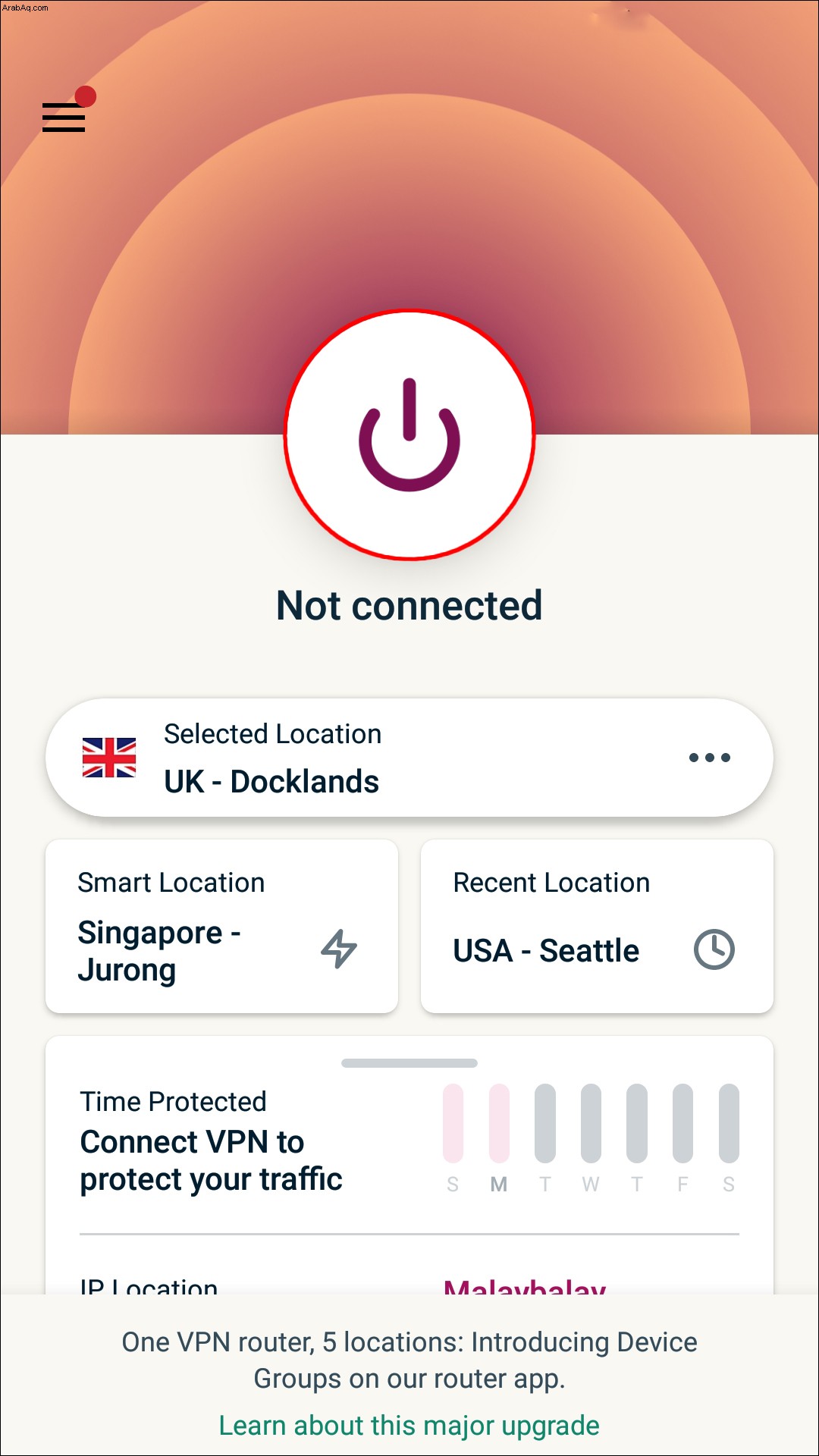819x1456 pixels.
Task: Expand the Time Protected panel handle
Action: [x=409, y=1063]
